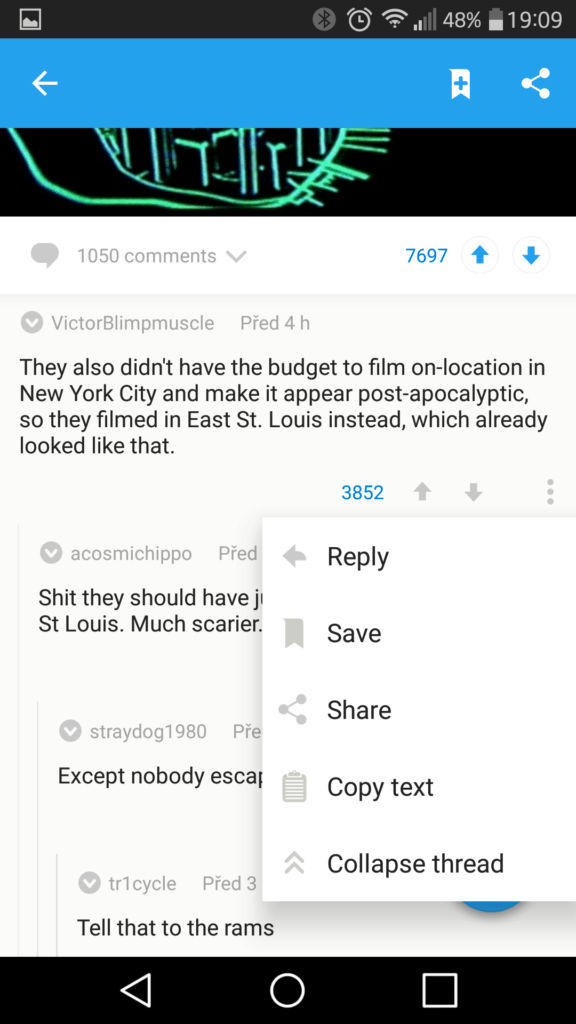
Task: Upvote VictorBlimpmuscle's comment
Action: point(423,492)
